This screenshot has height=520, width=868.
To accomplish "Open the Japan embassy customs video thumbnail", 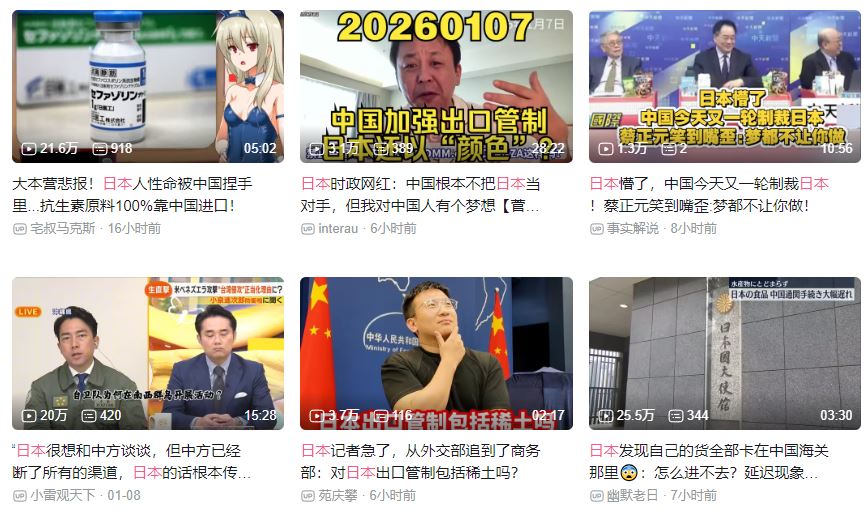I will tap(724, 352).
